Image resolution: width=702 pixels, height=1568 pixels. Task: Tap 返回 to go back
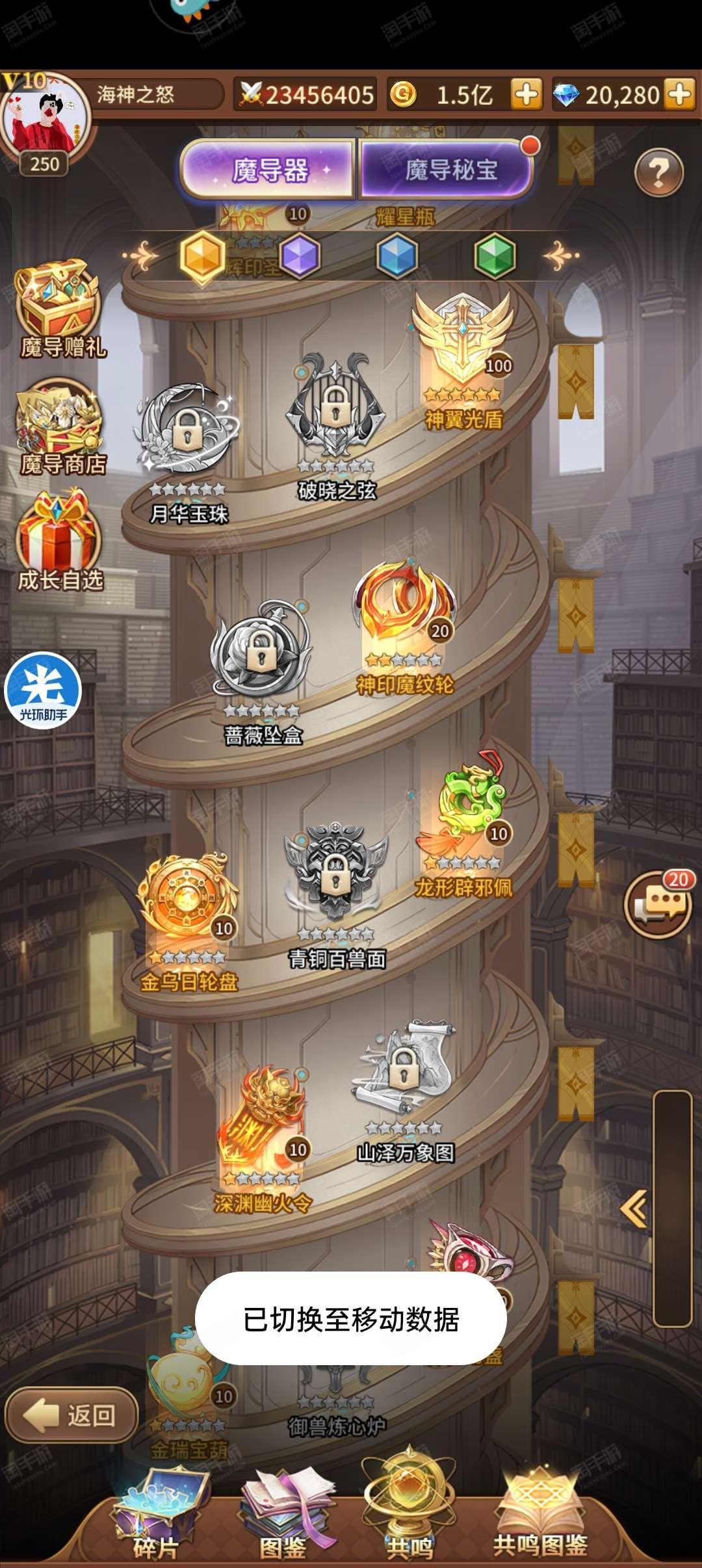pyautogui.click(x=71, y=1415)
